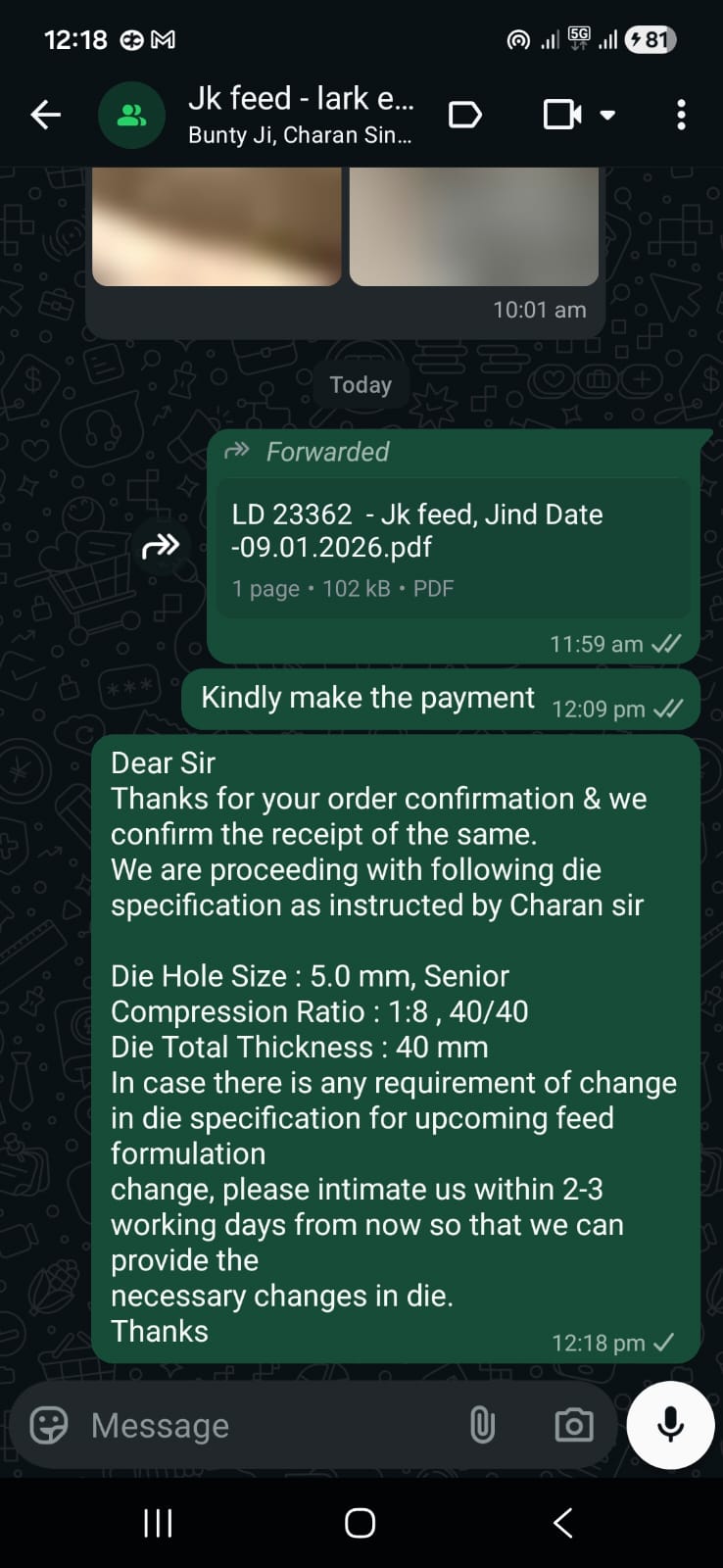This screenshot has width=723, height=1568.
Task: Tap the label icon in header
Action: 464,116
